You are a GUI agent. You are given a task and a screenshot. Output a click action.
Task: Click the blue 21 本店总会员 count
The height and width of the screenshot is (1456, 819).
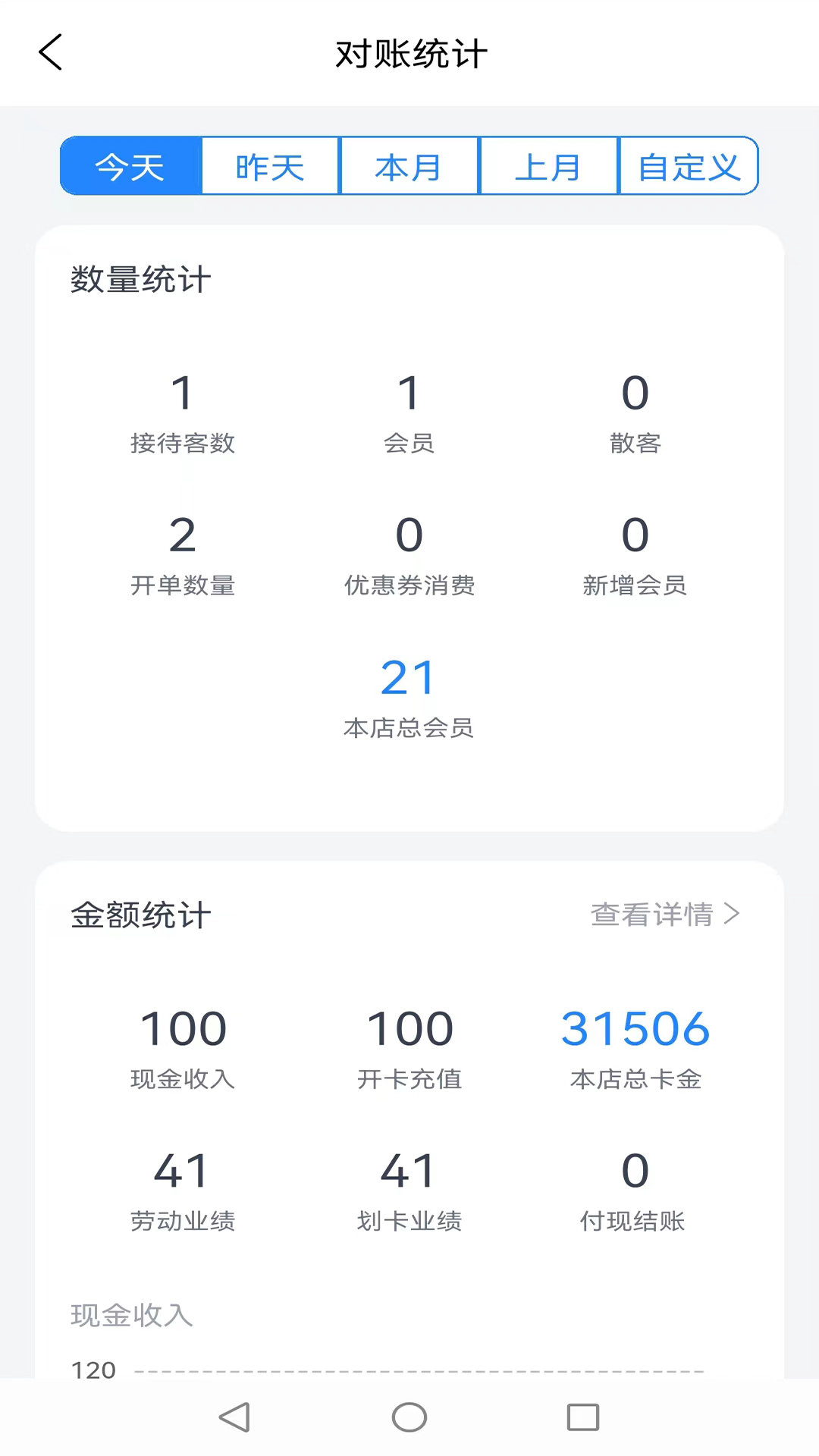pos(408,677)
